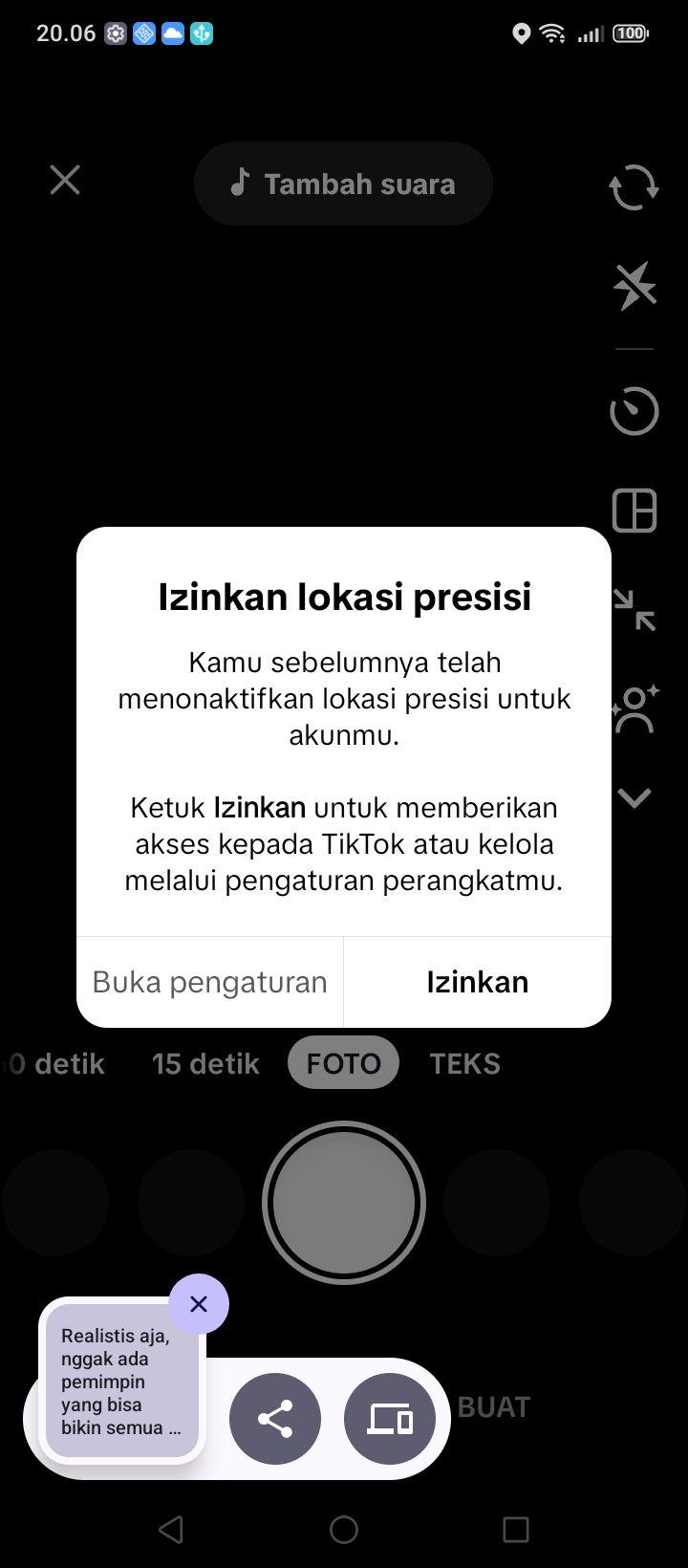Choose Buka pengaturan in the dialog
Image resolution: width=688 pixels, height=1568 pixels.
210,982
